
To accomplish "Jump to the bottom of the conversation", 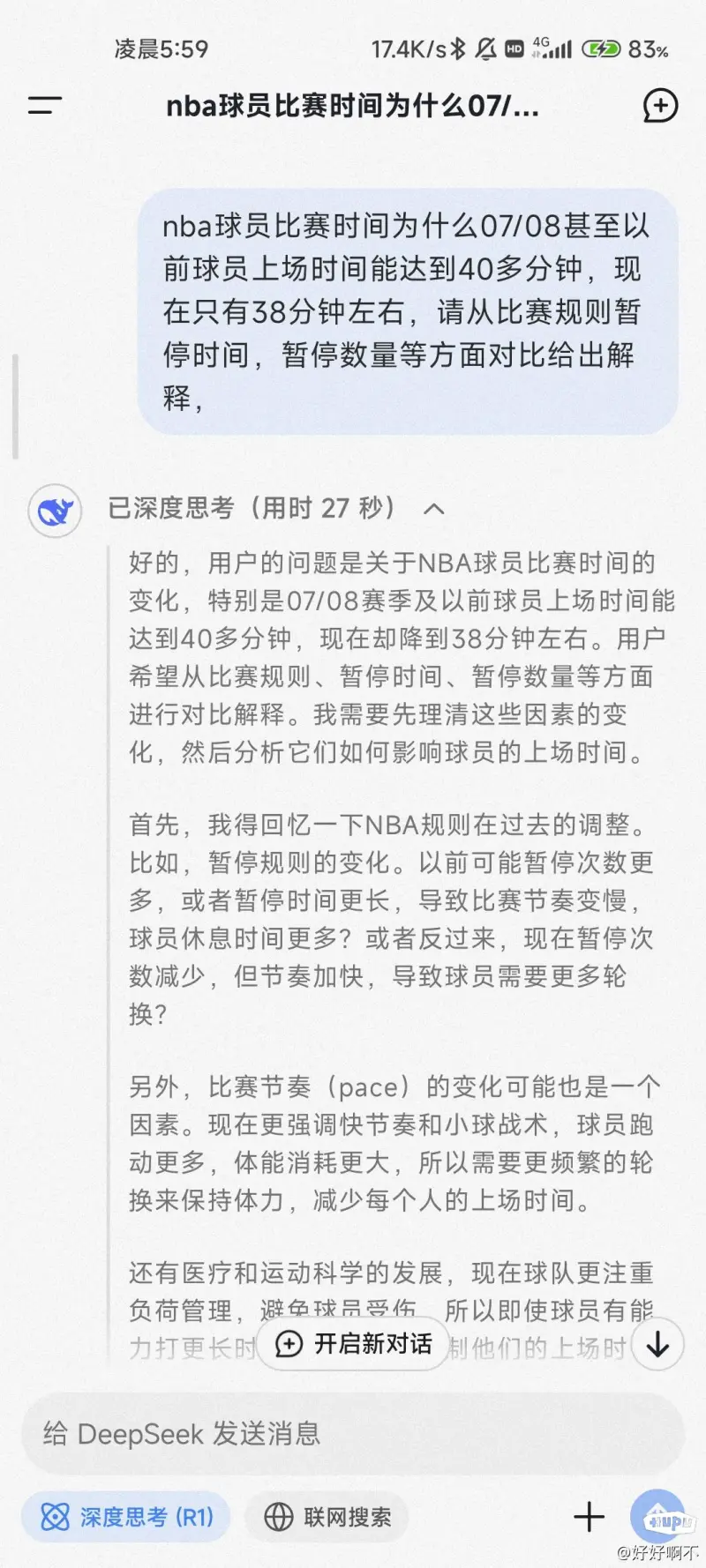I will tap(658, 1345).
